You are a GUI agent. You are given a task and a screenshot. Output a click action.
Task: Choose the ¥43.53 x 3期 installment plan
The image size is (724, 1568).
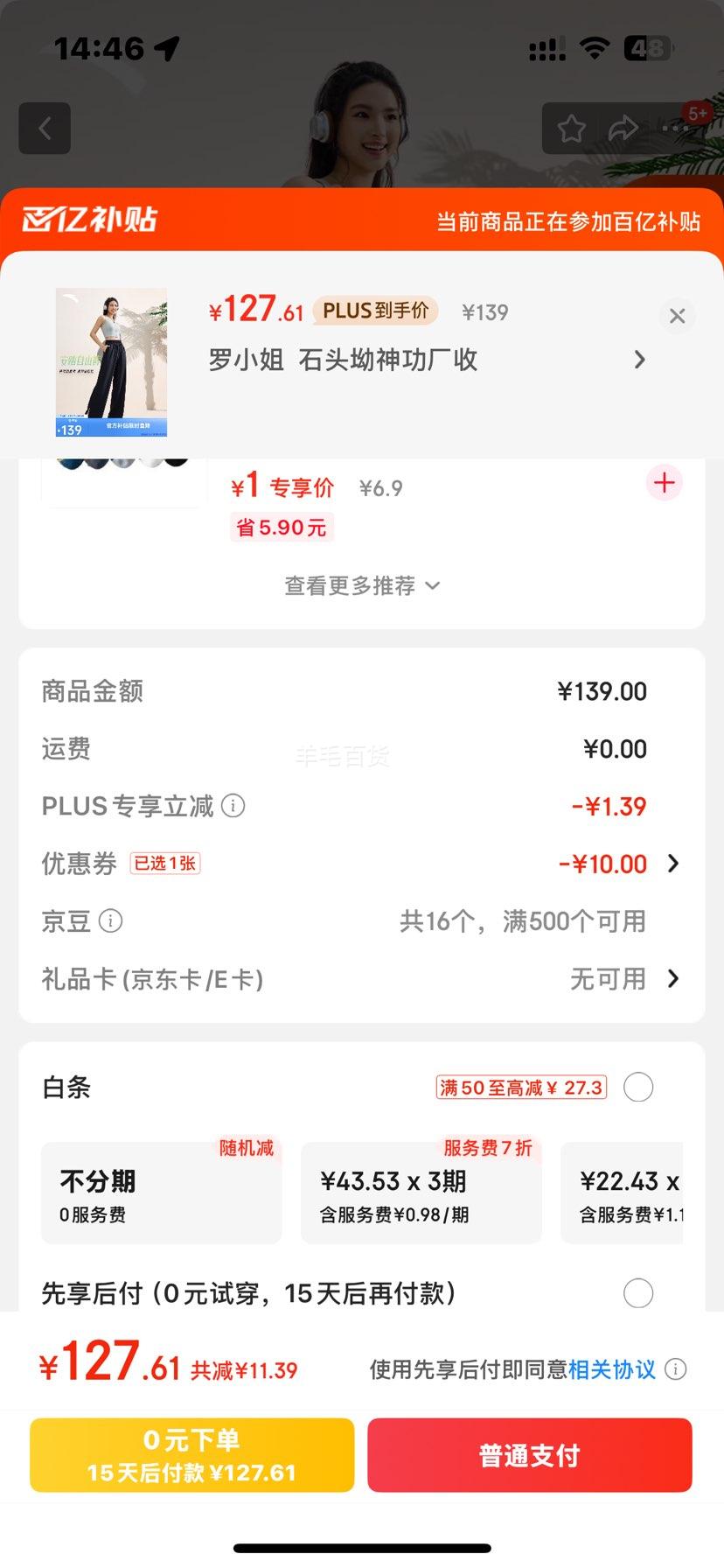(421, 1192)
